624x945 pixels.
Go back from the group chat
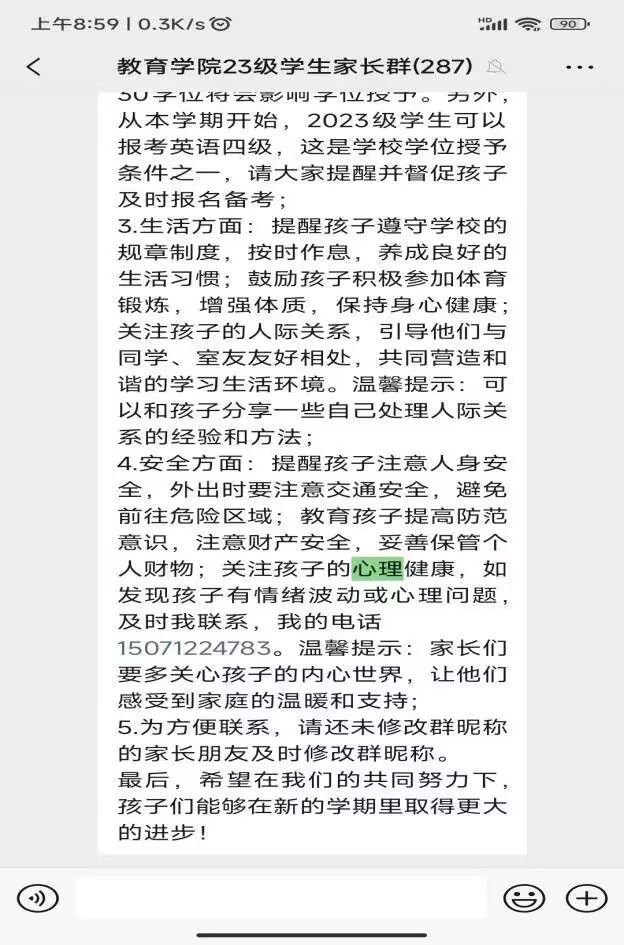(34, 67)
